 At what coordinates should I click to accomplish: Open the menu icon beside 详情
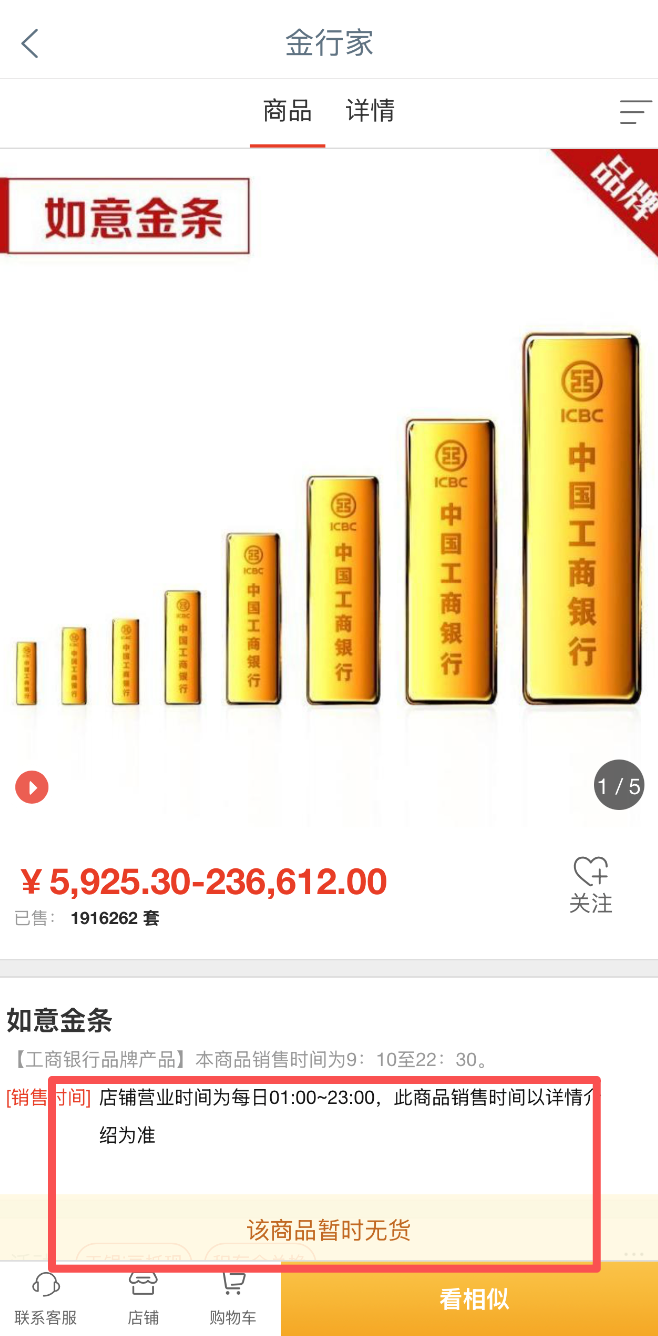(x=635, y=112)
